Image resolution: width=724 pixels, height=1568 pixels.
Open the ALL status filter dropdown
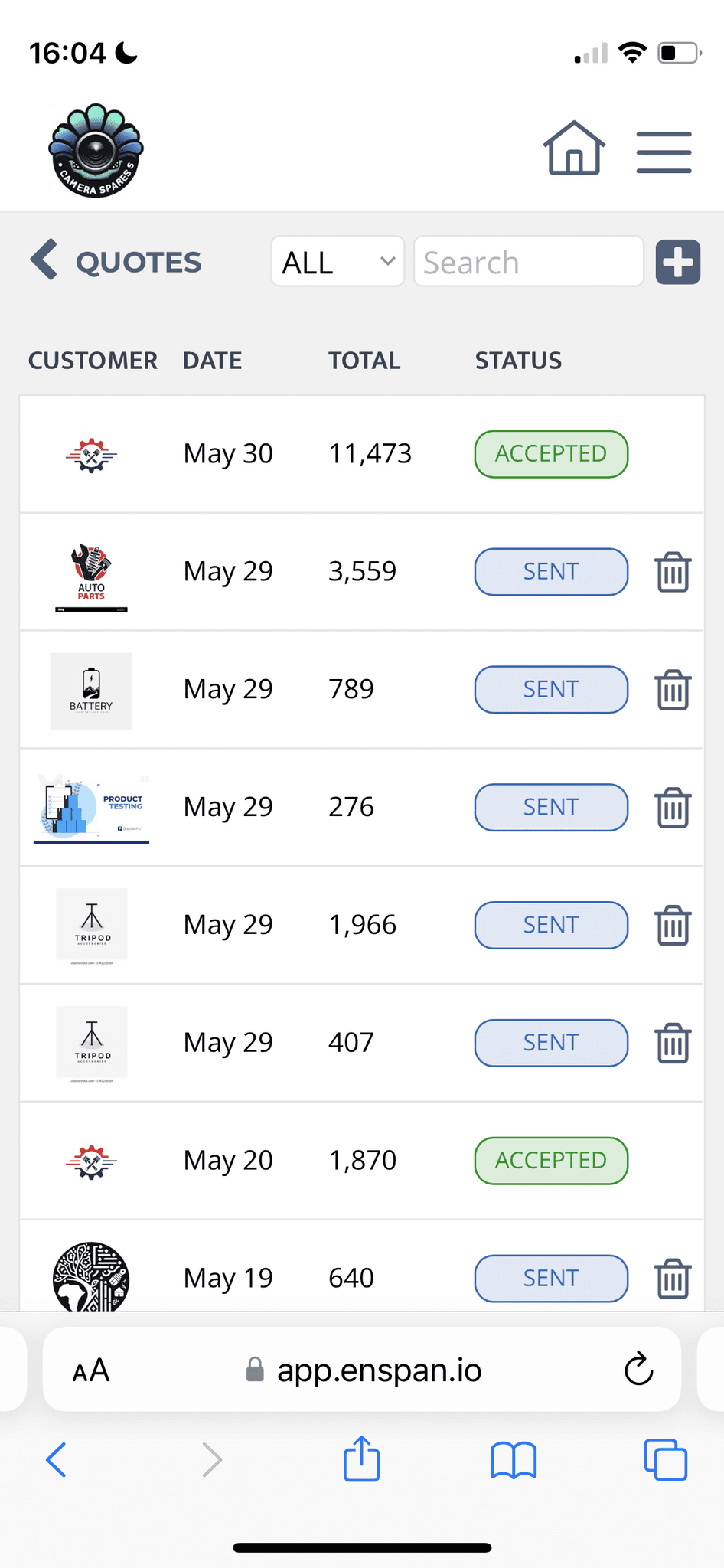[x=337, y=261]
